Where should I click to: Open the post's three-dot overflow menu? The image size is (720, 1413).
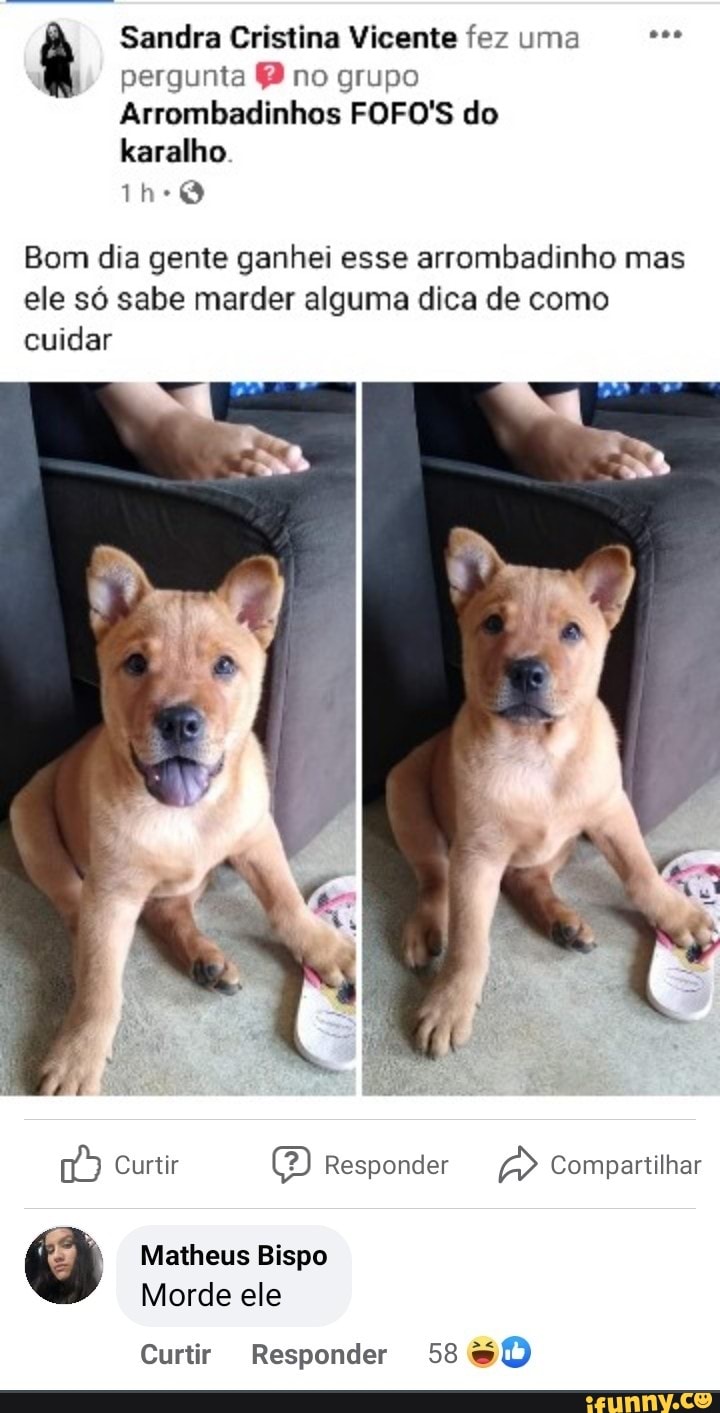click(665, 35)
